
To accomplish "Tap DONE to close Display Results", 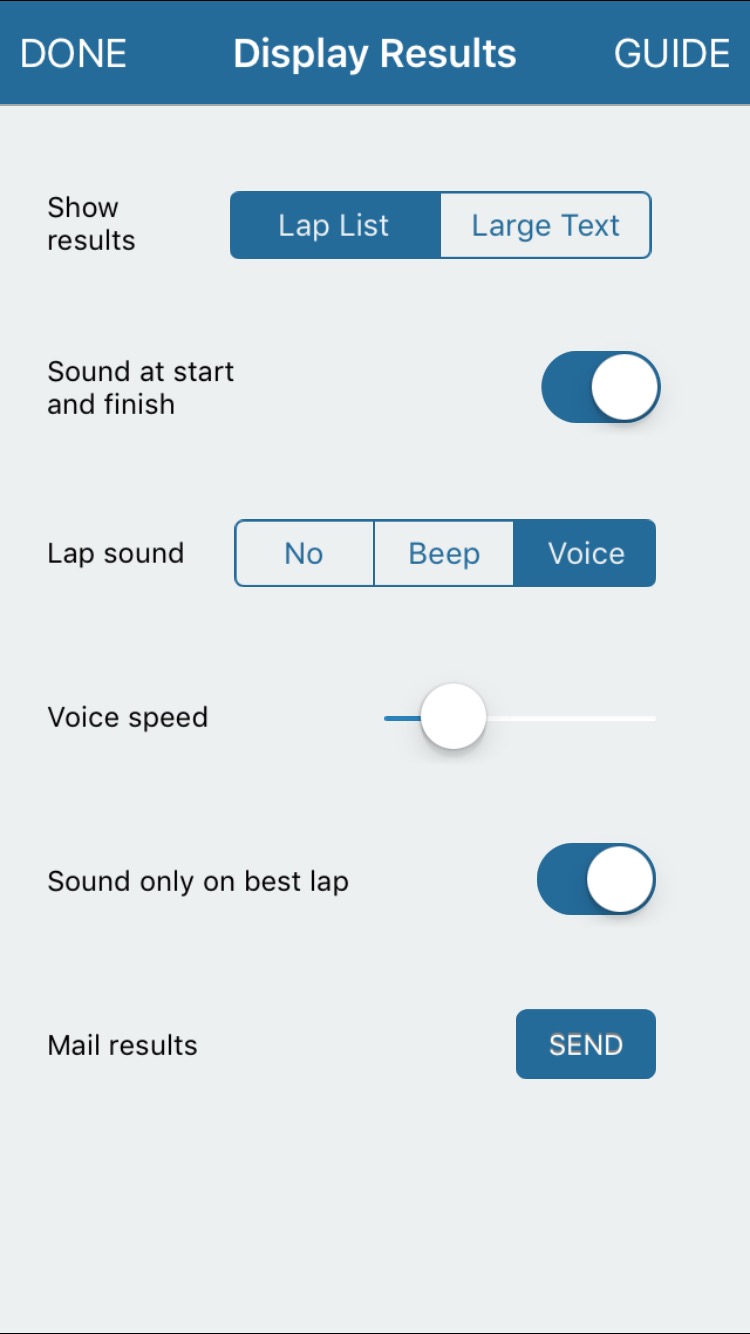I will (x=70, y=53).
